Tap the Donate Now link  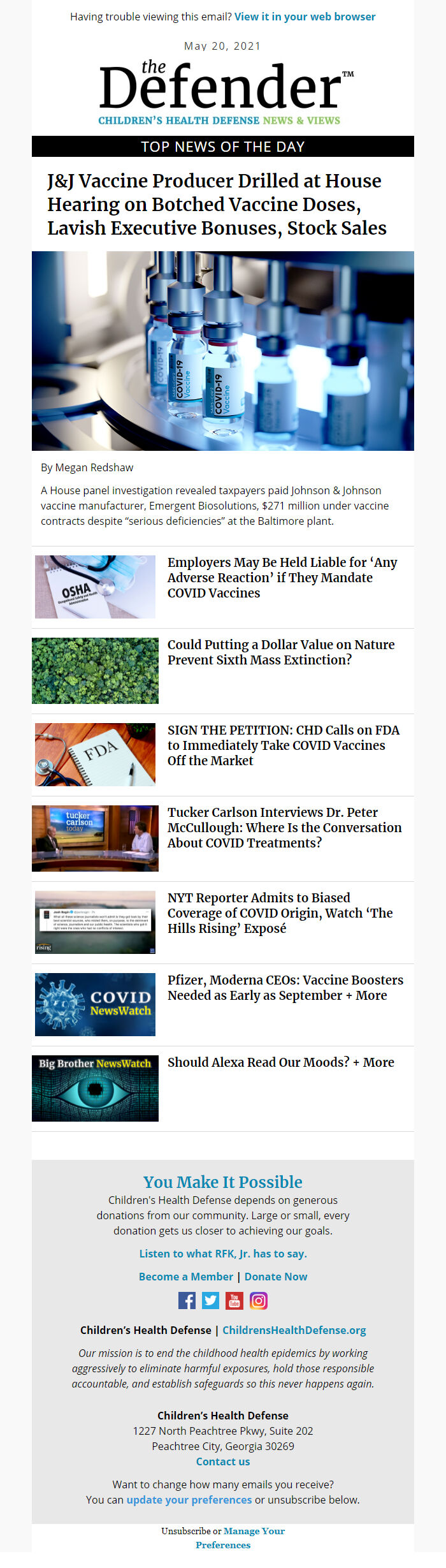click(x=276, y=1277)
